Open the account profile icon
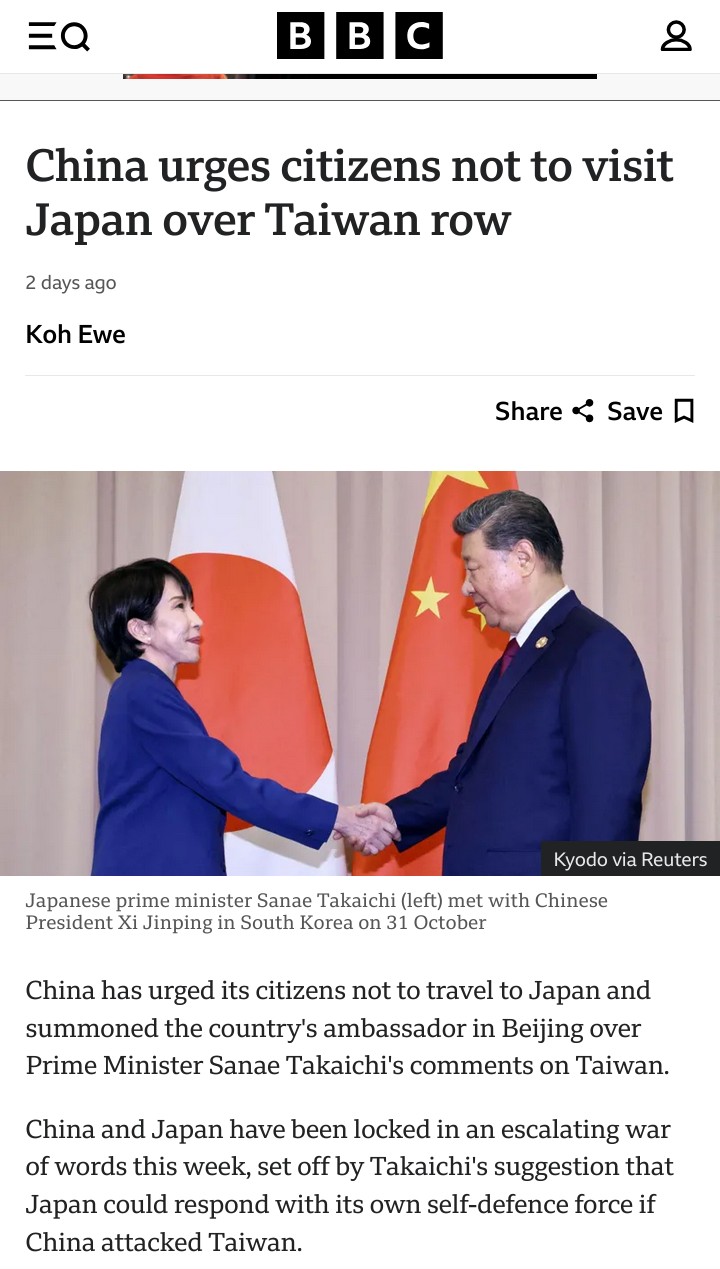The image size is (720, 1269). click(676, 37)
